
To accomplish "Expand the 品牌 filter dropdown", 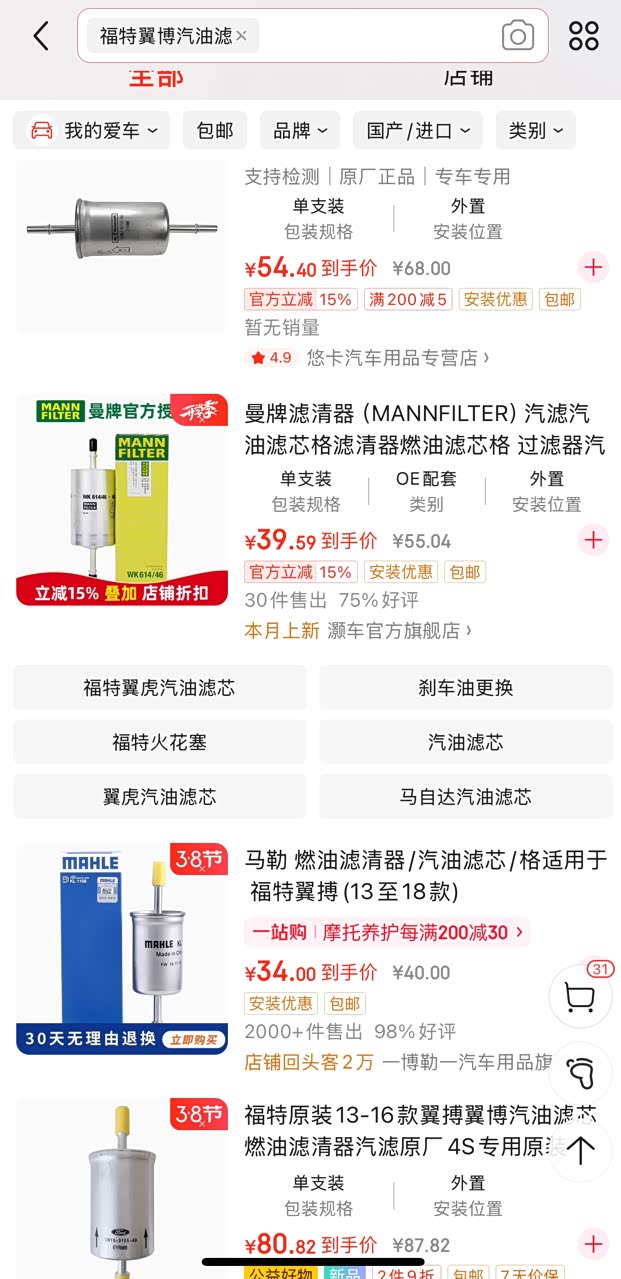I will tap(300, 130).
